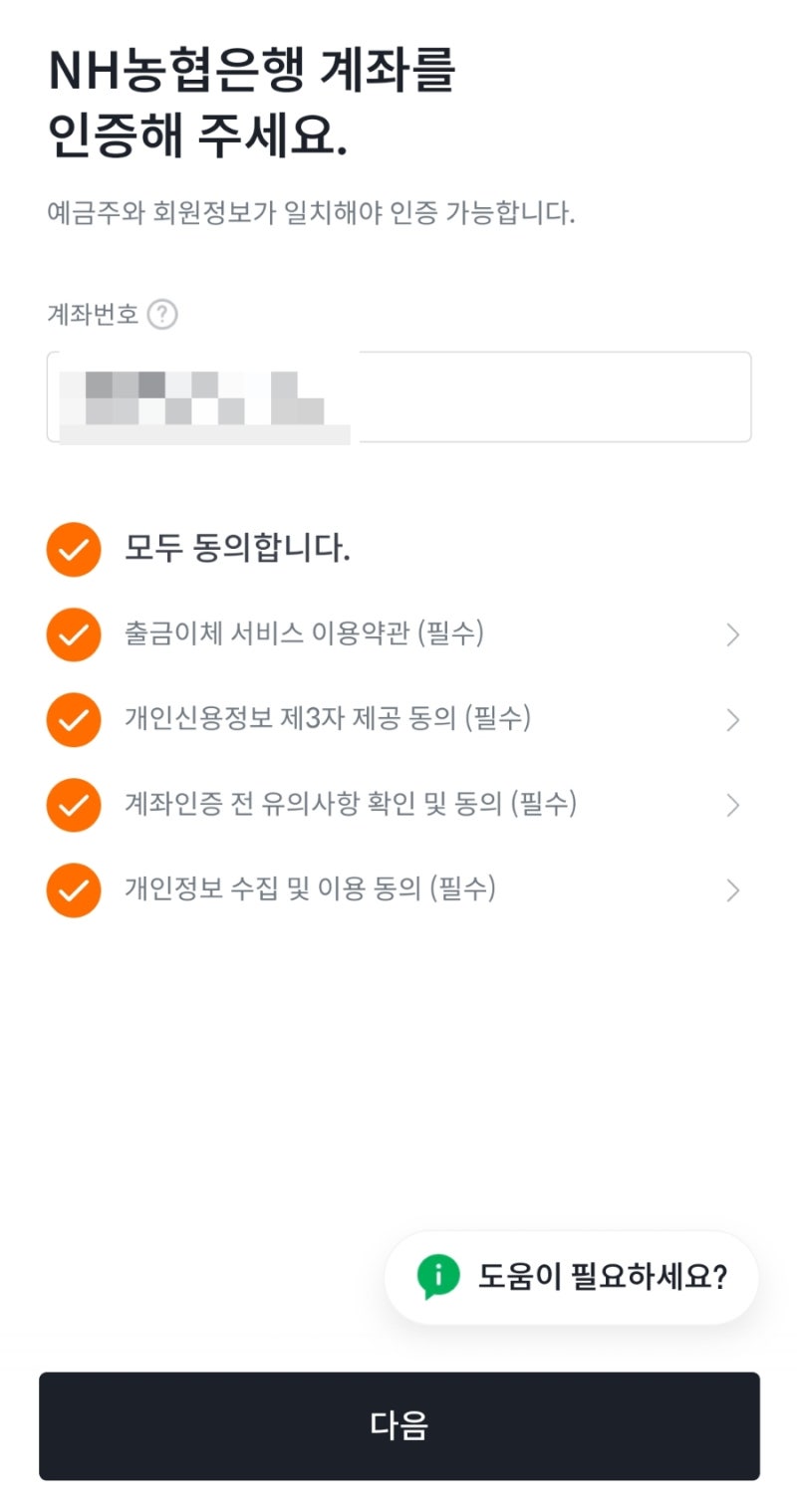Click the check icon for 개인신용정보 제3자 제공 동의

[x=72, y=719]
